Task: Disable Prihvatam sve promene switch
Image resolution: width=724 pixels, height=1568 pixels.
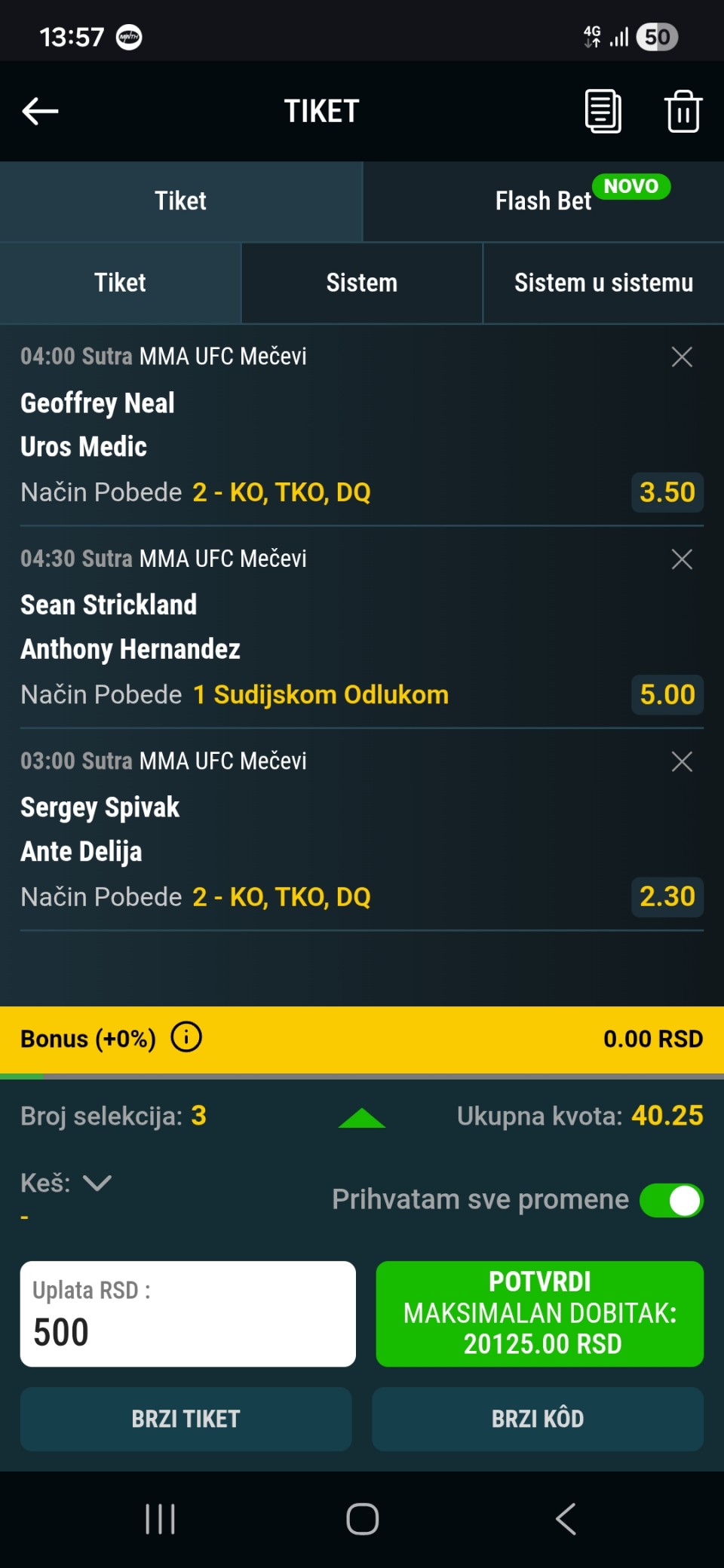Action: tap(671, 1200)
